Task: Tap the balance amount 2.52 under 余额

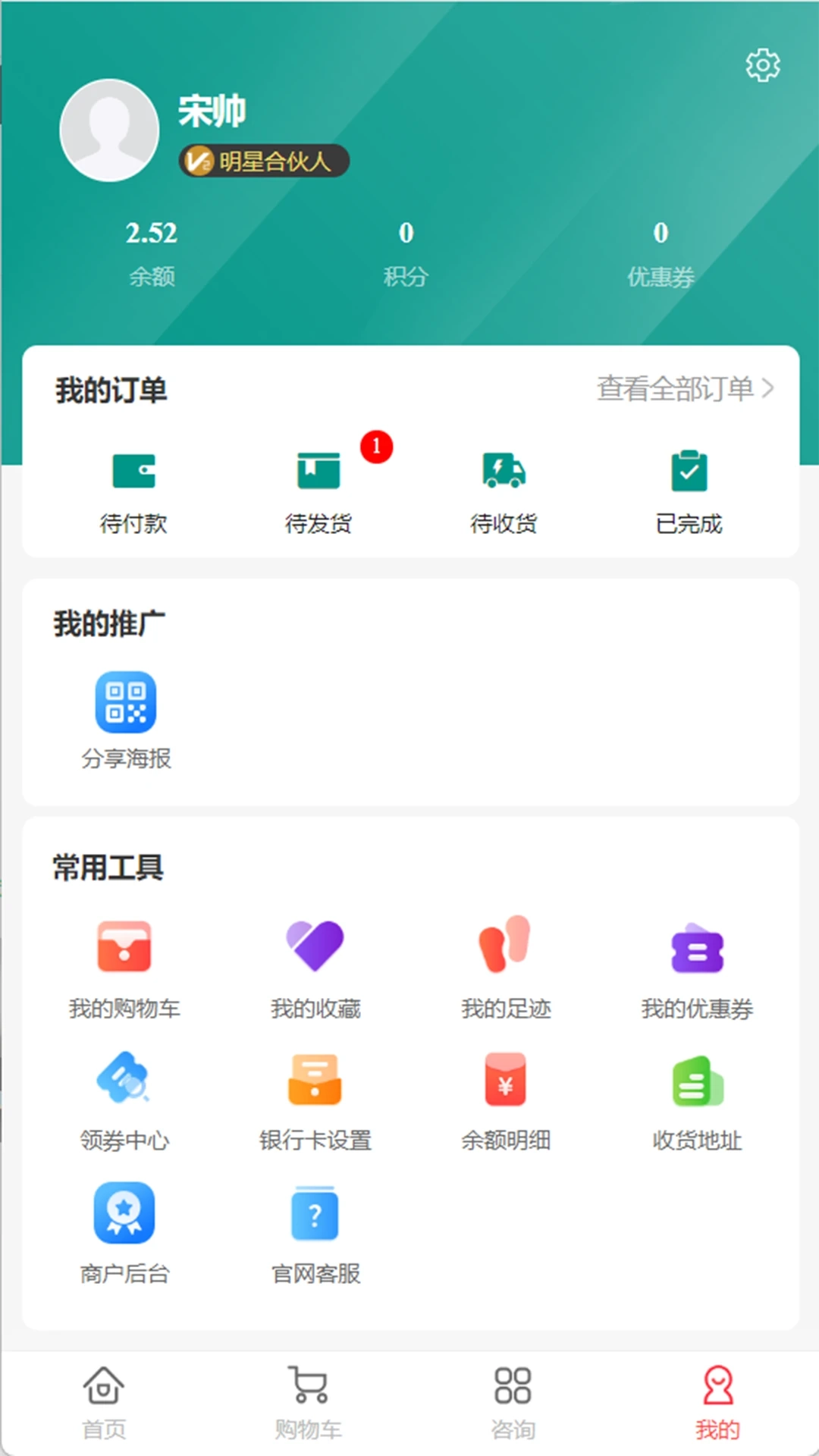Action: [x=152, y=233]
